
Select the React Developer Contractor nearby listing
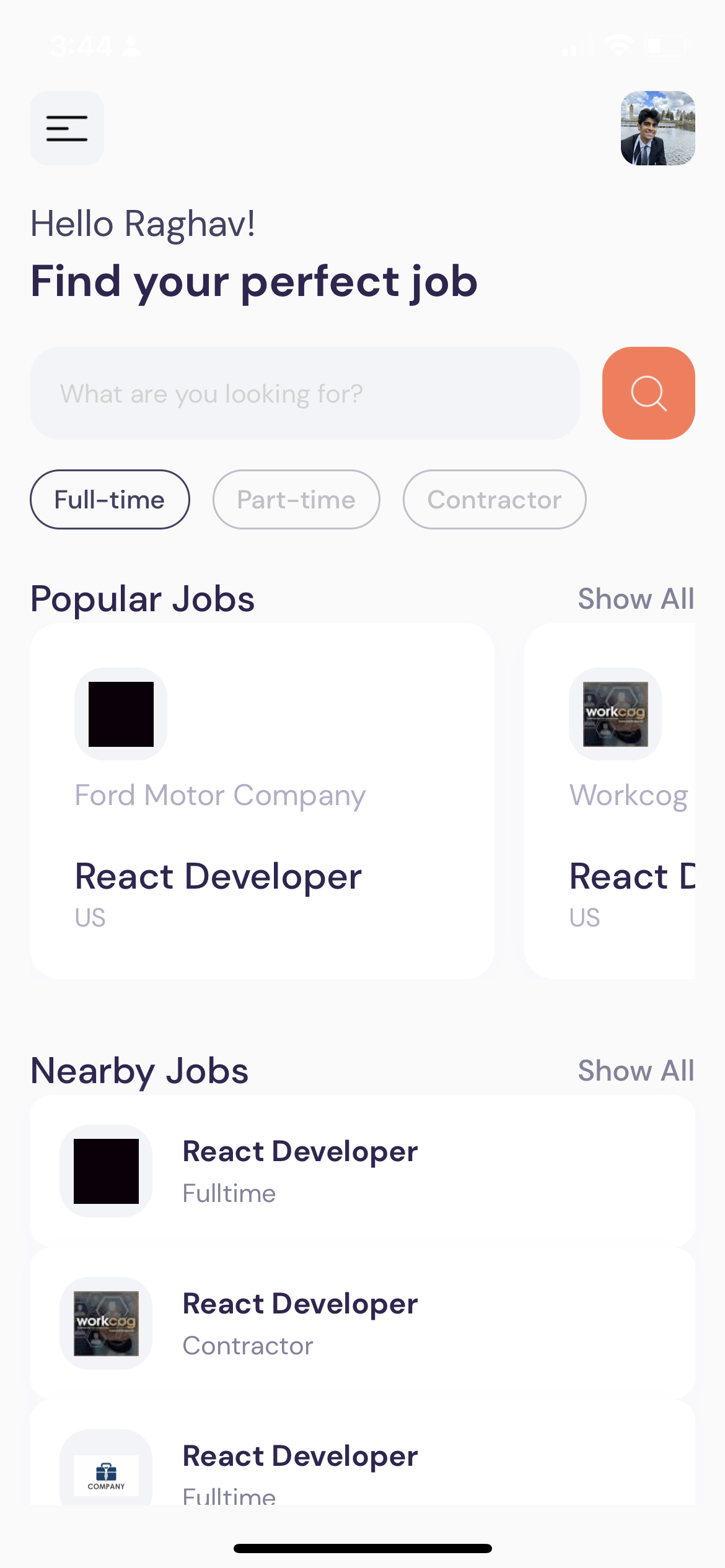pyautogui.click(x=362, y=1323)
